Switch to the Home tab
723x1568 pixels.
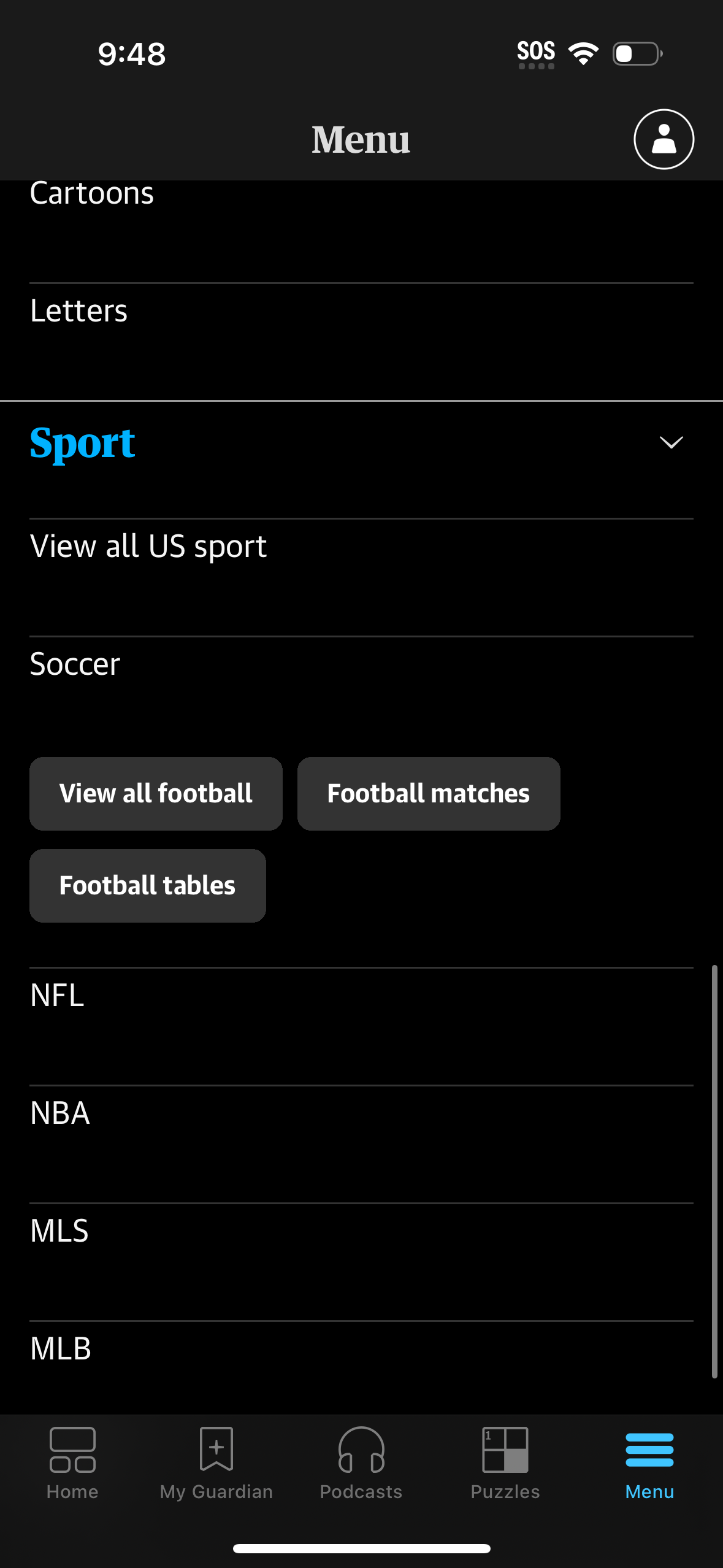pos(72,1463)
